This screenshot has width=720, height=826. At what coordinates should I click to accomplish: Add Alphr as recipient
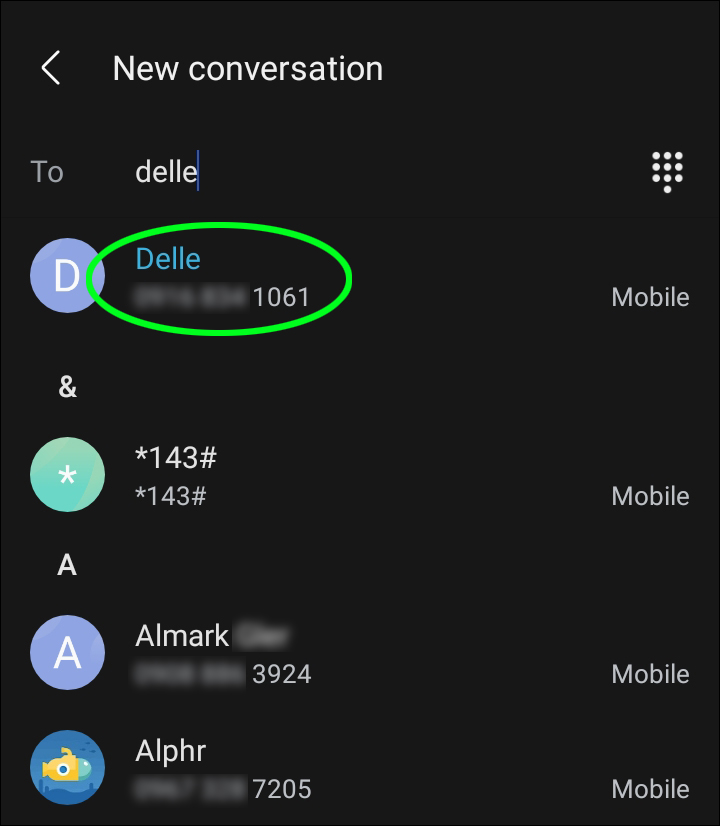point(300,769)
